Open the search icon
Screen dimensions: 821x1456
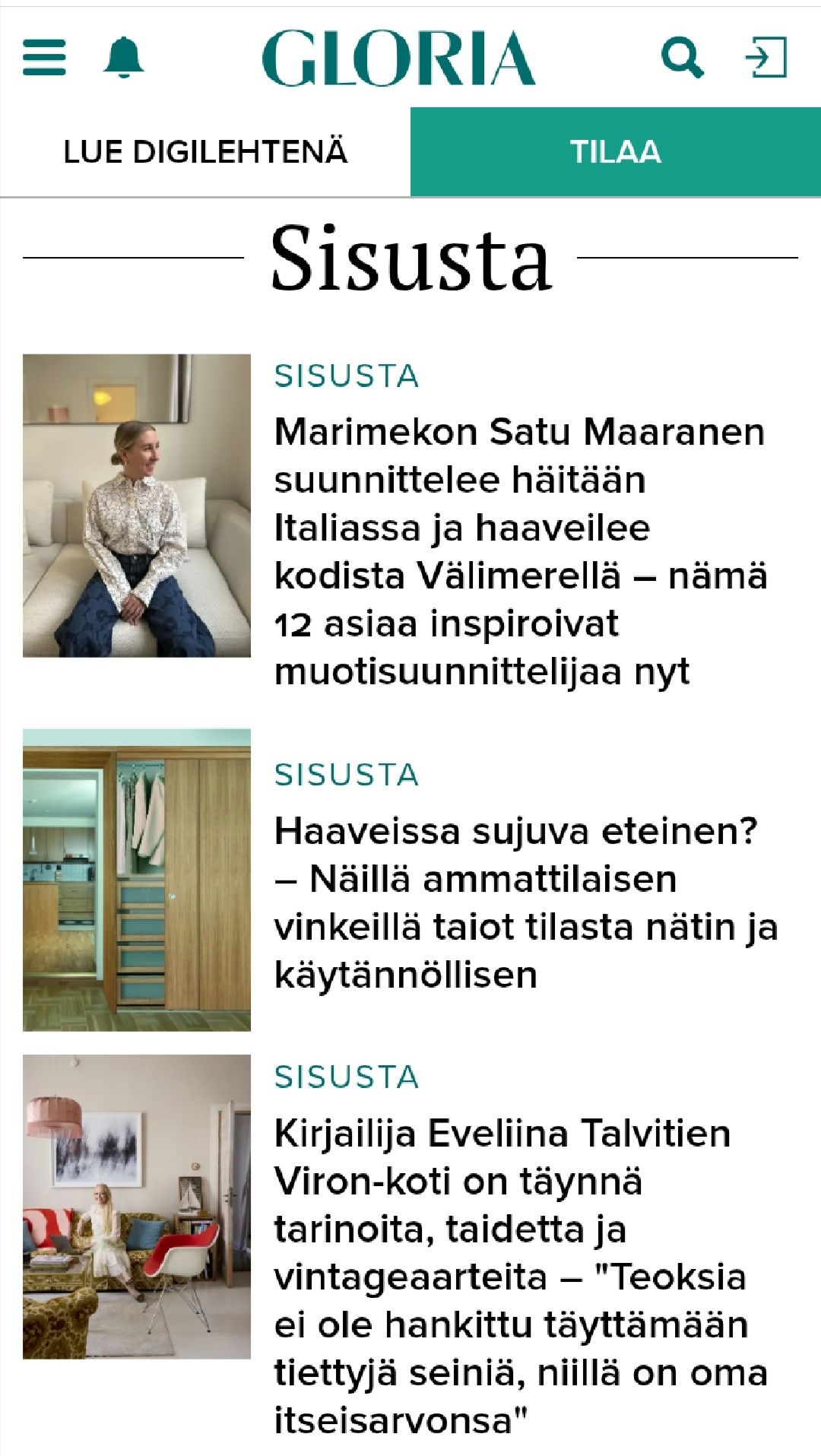click(x=682, y=58)
